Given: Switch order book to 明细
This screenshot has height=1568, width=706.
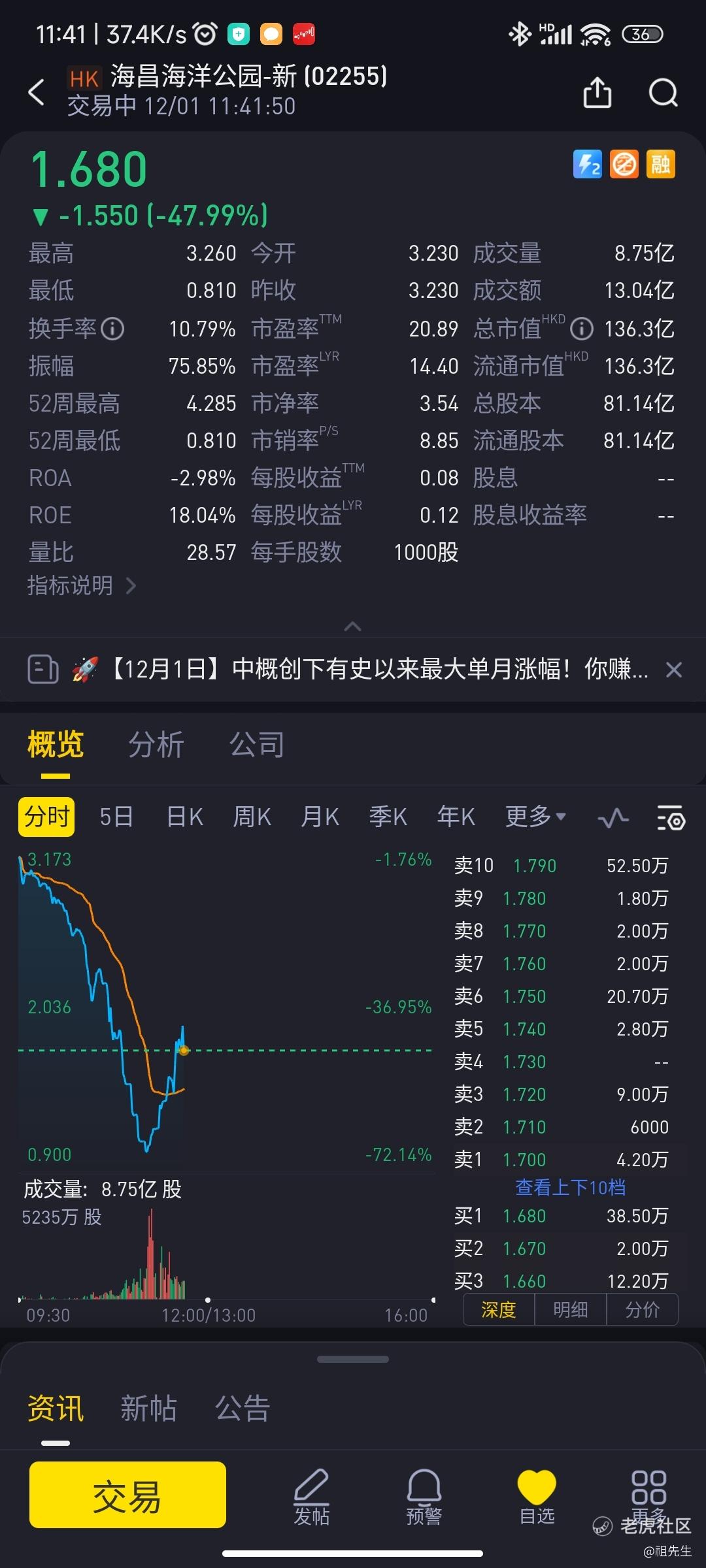Looking at the screenshot, I should coord(570,1309).
